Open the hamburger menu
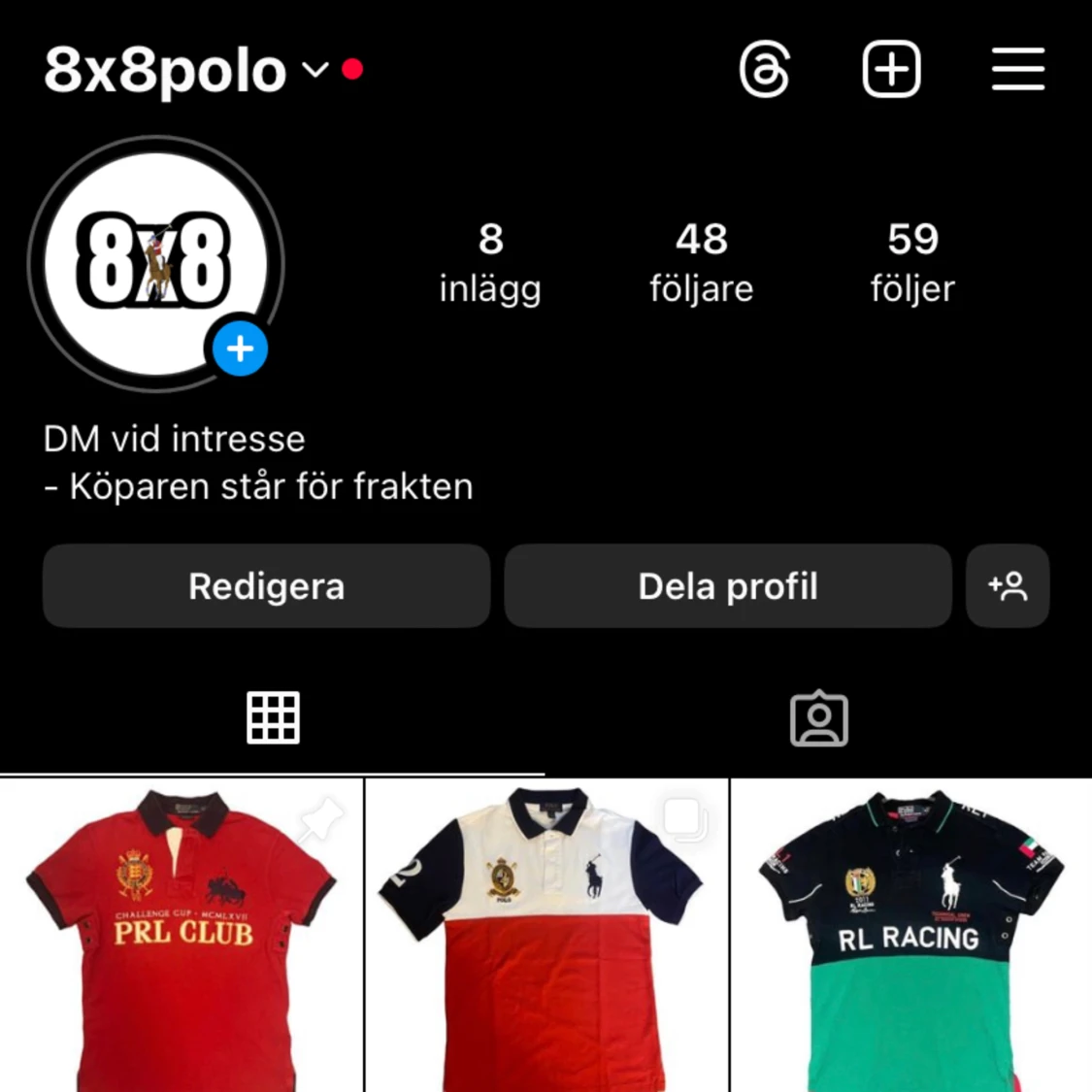The width and height of the screenshot is (1092, 1092). pyautogui.click(x=1018, y=69)
